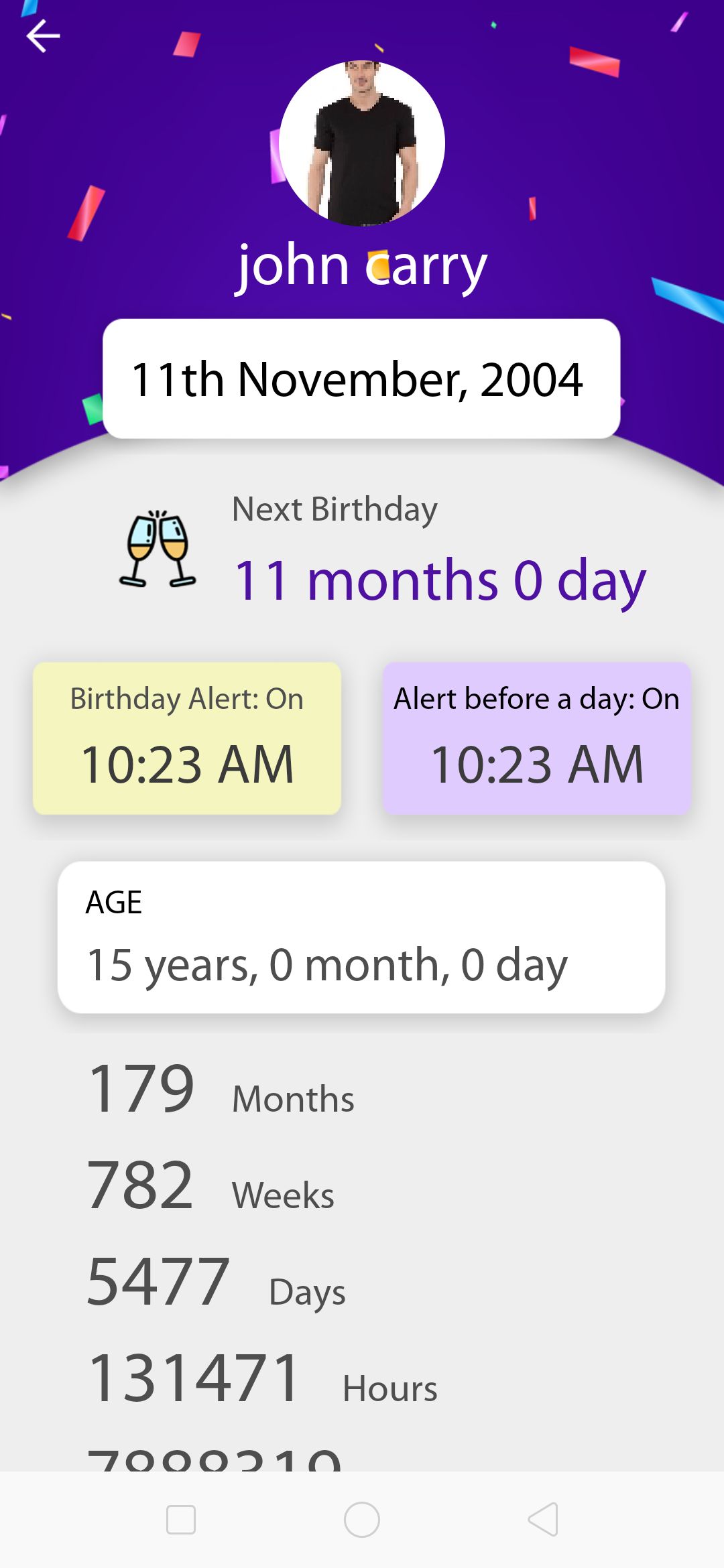Tap the system home button
724x1568 pixels.
click(362, 1520)
